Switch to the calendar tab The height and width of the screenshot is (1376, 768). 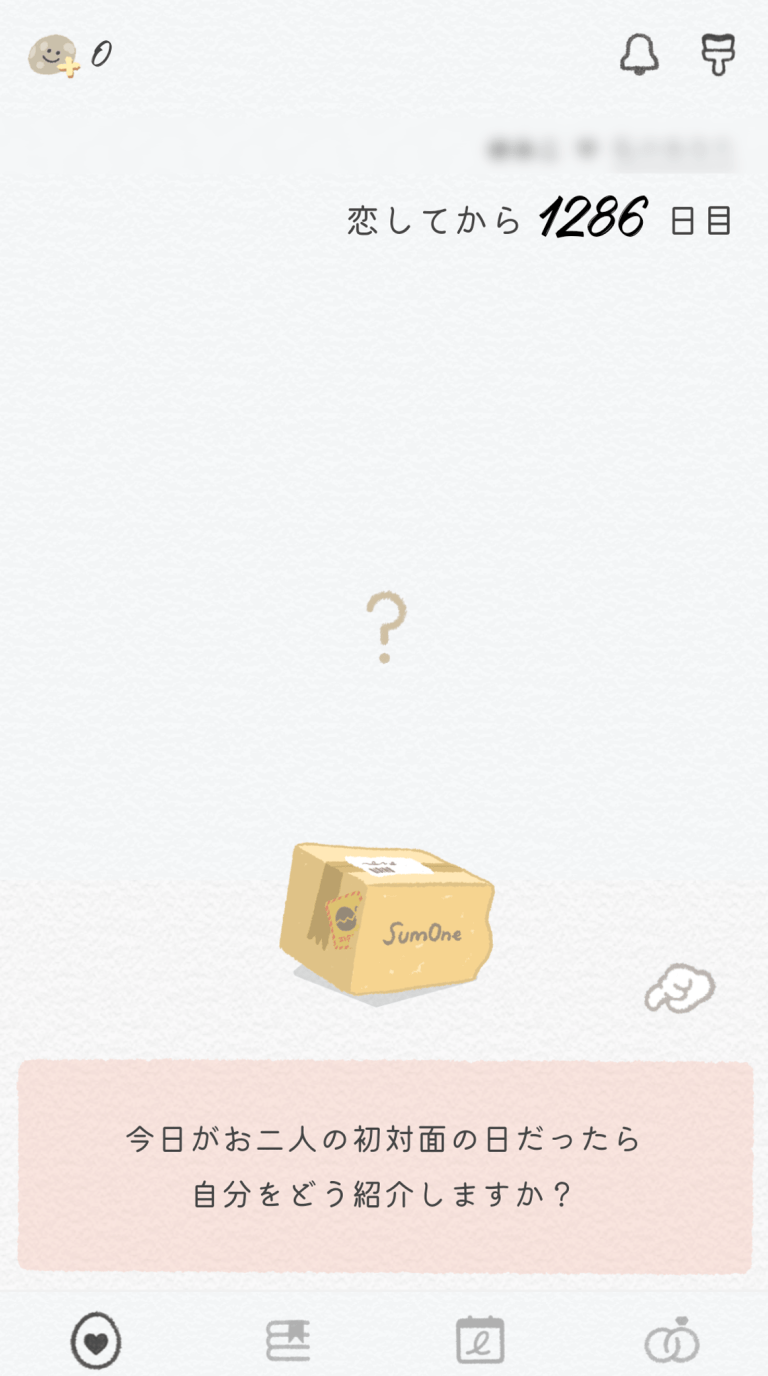coord(480,1340)
